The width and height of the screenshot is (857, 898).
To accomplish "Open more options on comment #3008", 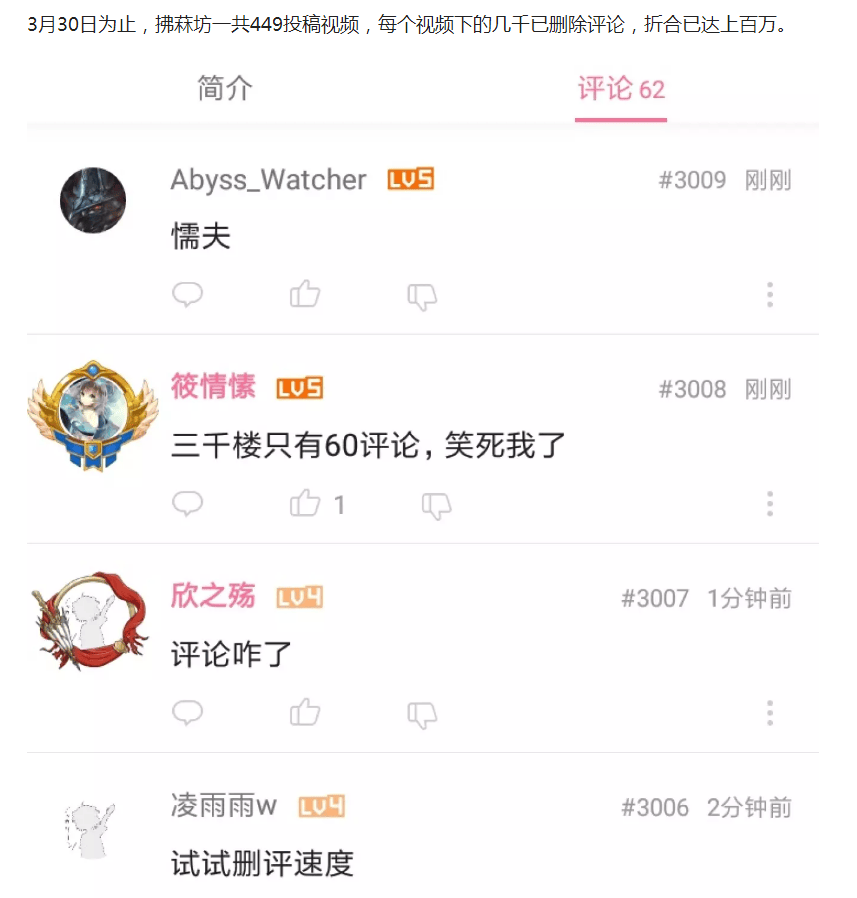I will [x=769, y=503].
